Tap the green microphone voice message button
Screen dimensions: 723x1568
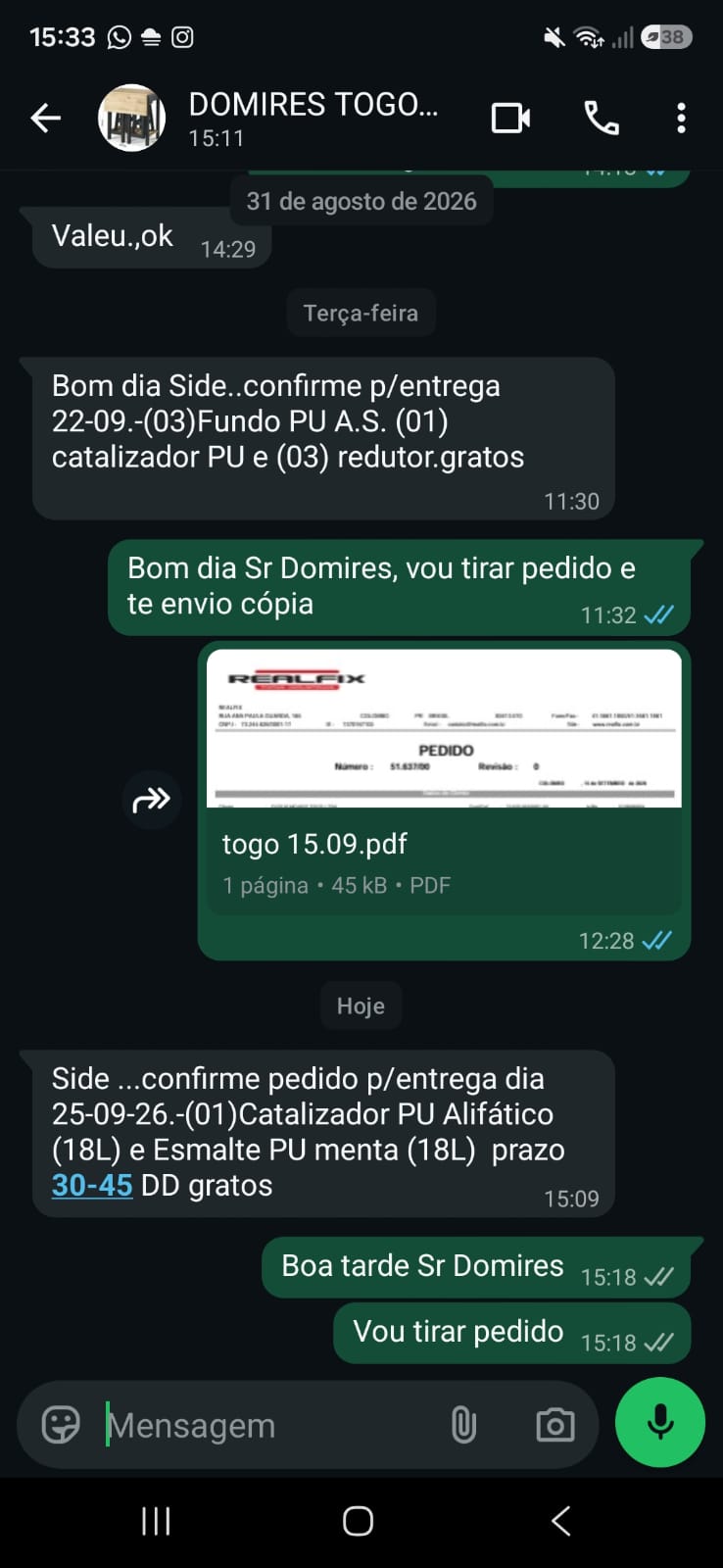coord(660,1422)
